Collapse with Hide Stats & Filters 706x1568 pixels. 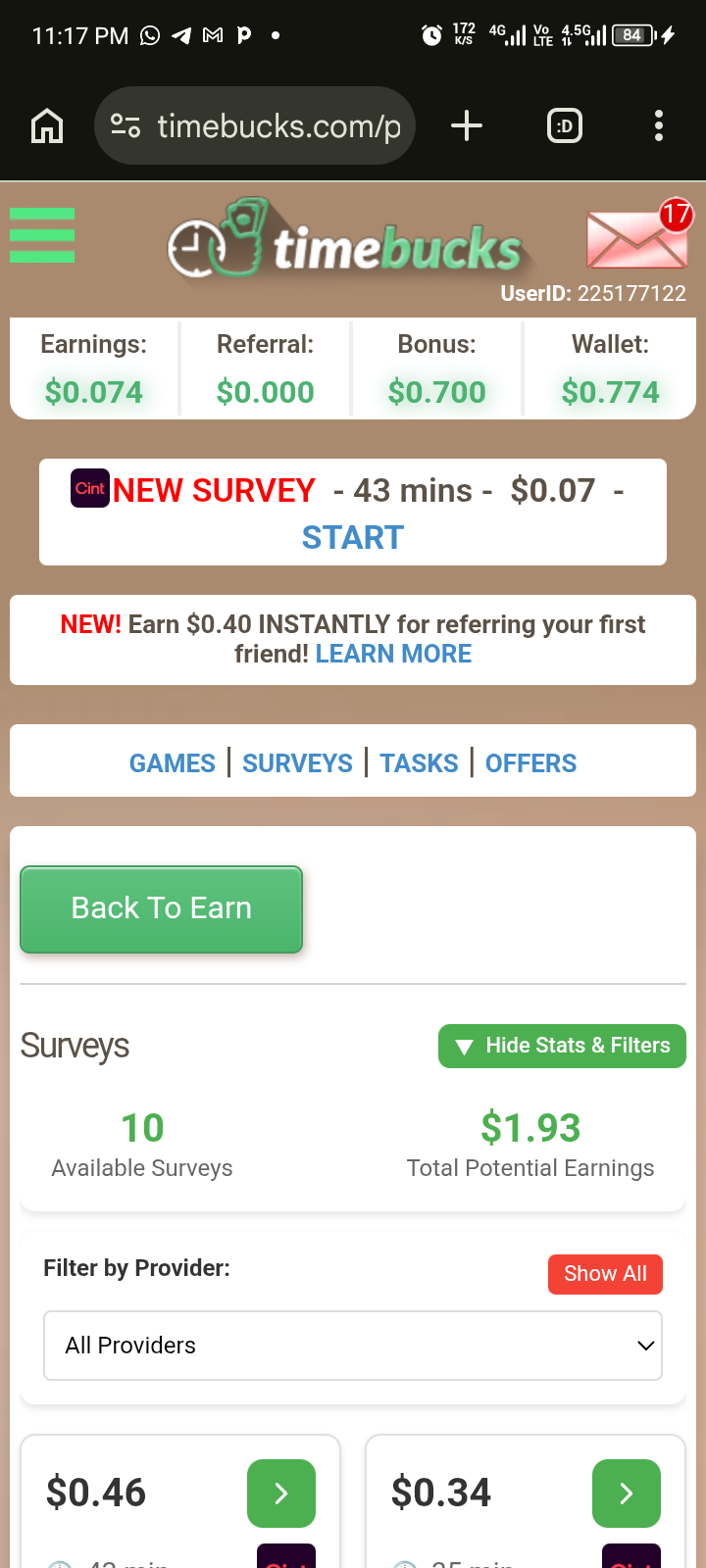tap(562, 1046)
